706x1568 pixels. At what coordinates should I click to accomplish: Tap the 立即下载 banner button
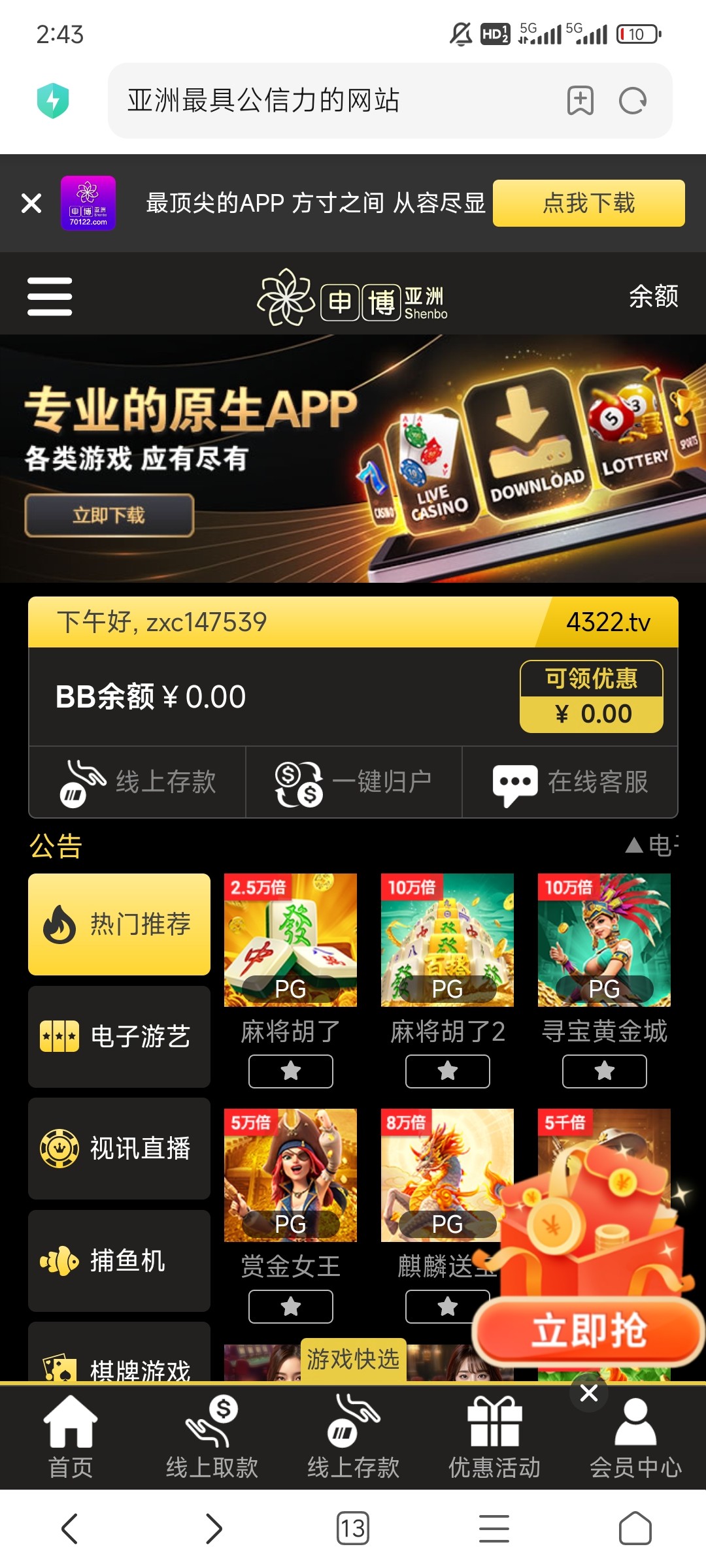tap(109, 515)
